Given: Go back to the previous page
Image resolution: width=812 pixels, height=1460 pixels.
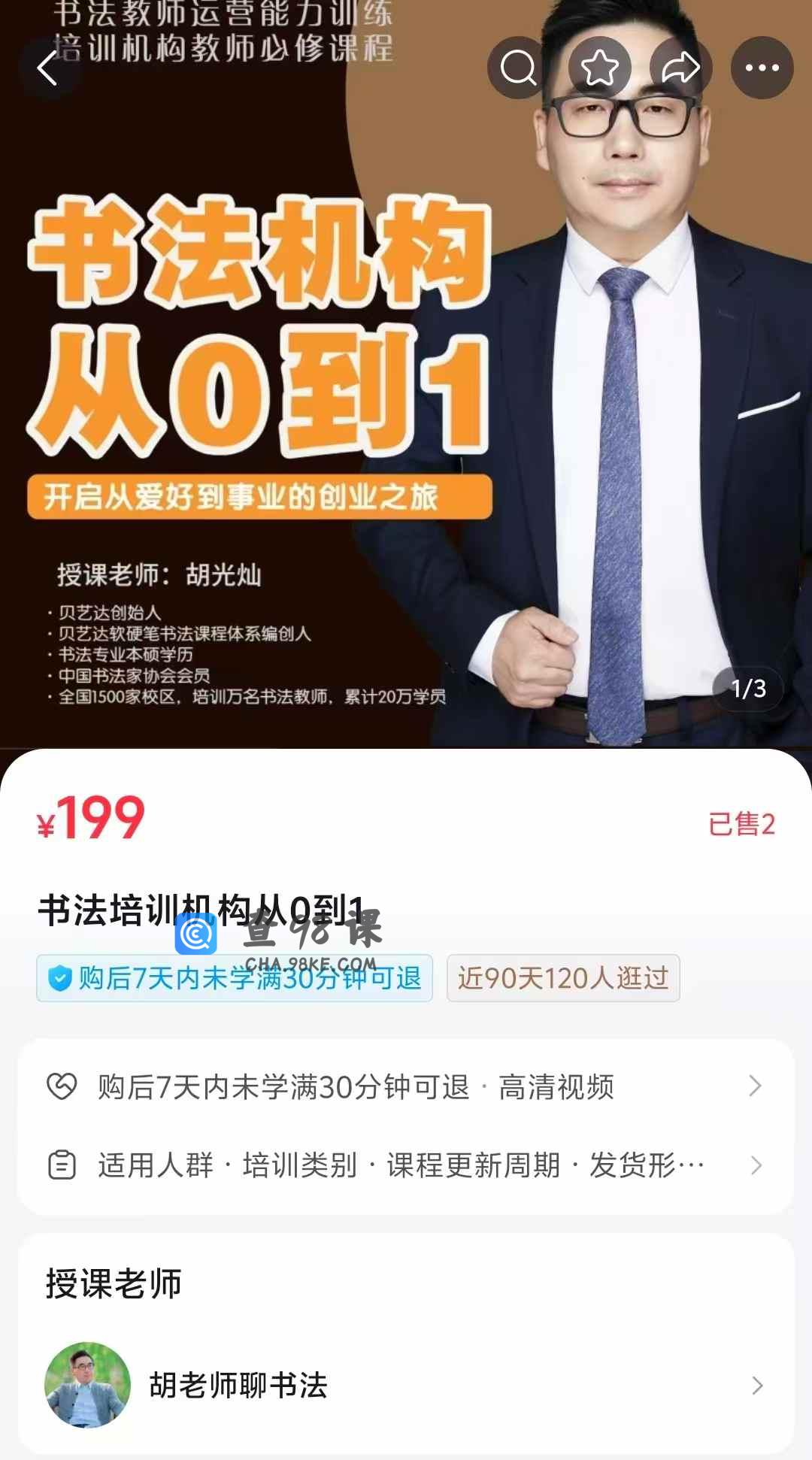Looking at the screenshot, I should 48,68.
